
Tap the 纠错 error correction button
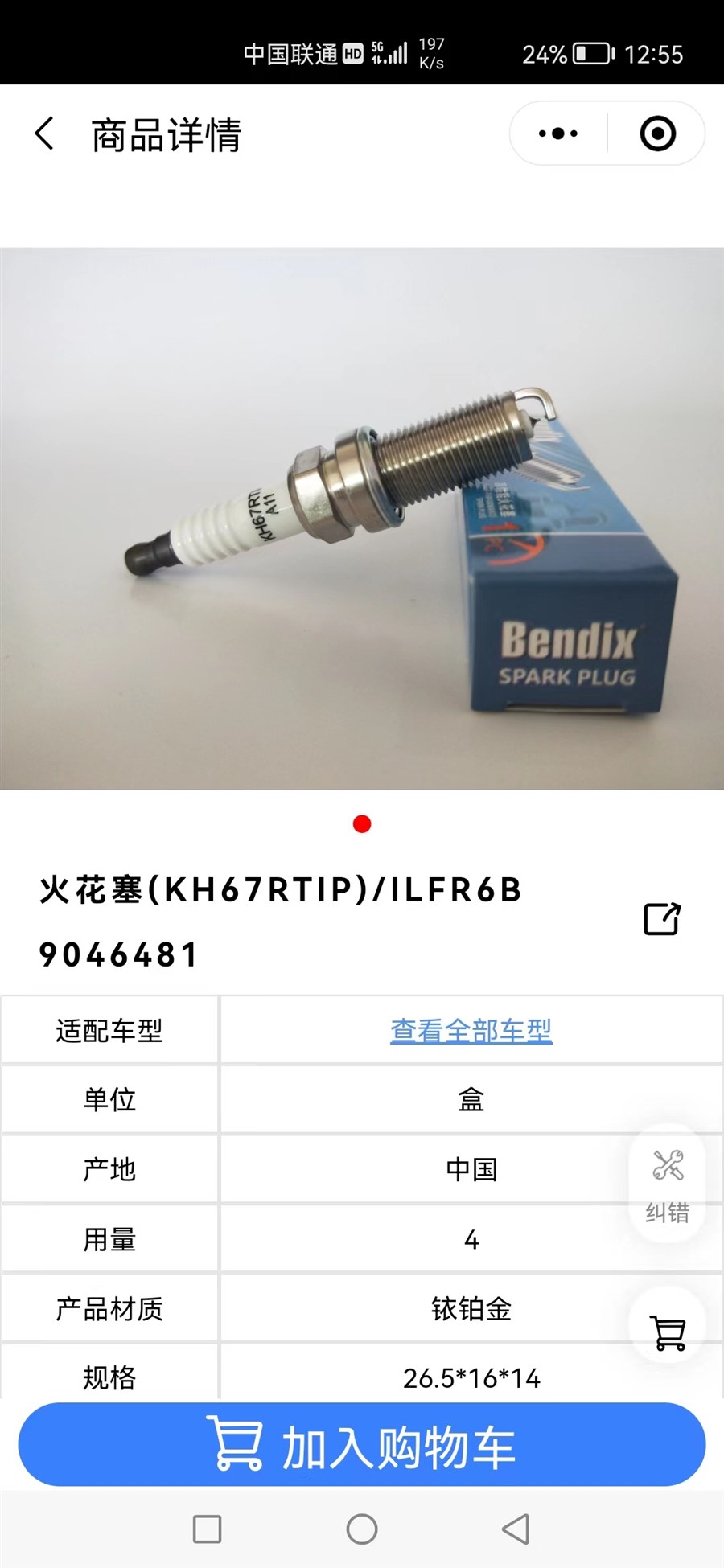coord(667,1182)
